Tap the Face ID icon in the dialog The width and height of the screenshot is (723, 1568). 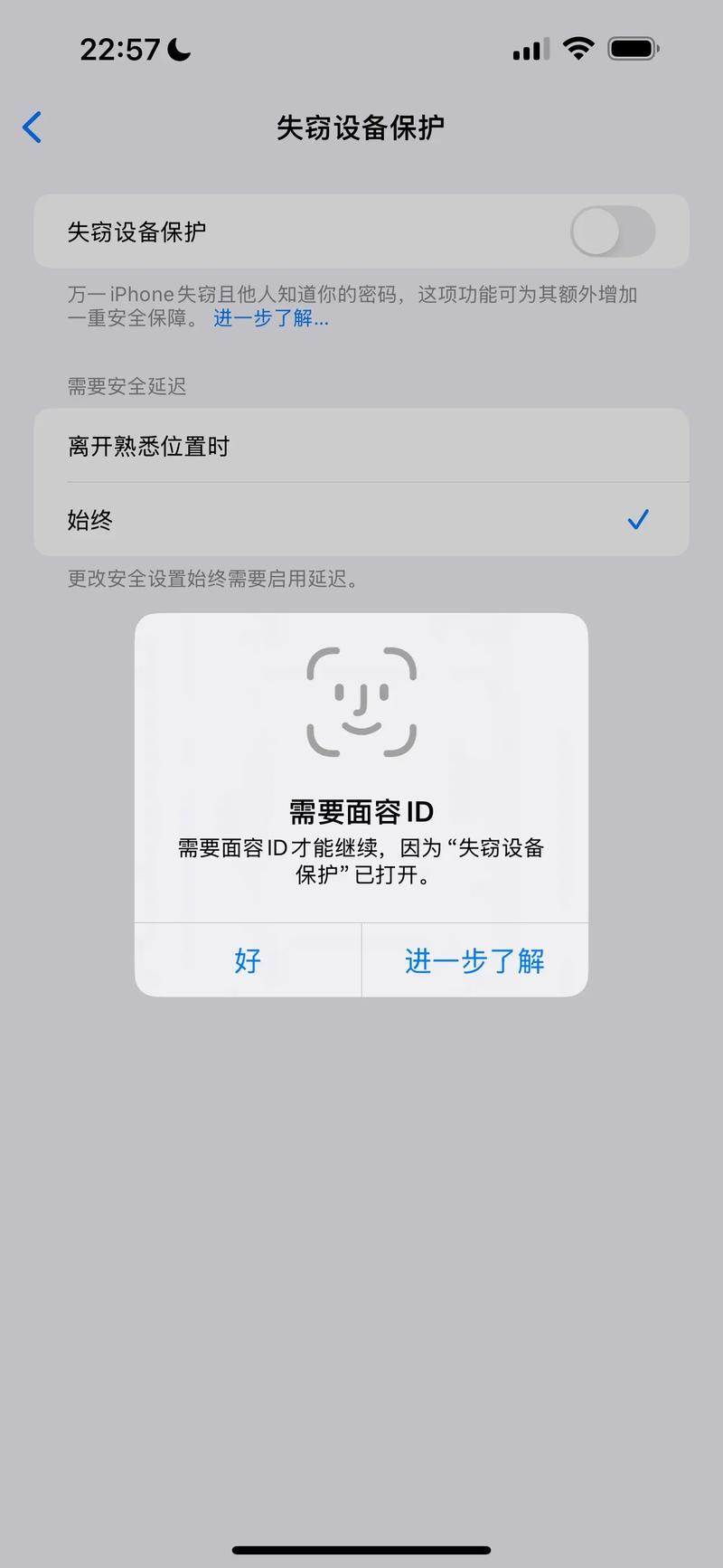[x=361, y=698]
